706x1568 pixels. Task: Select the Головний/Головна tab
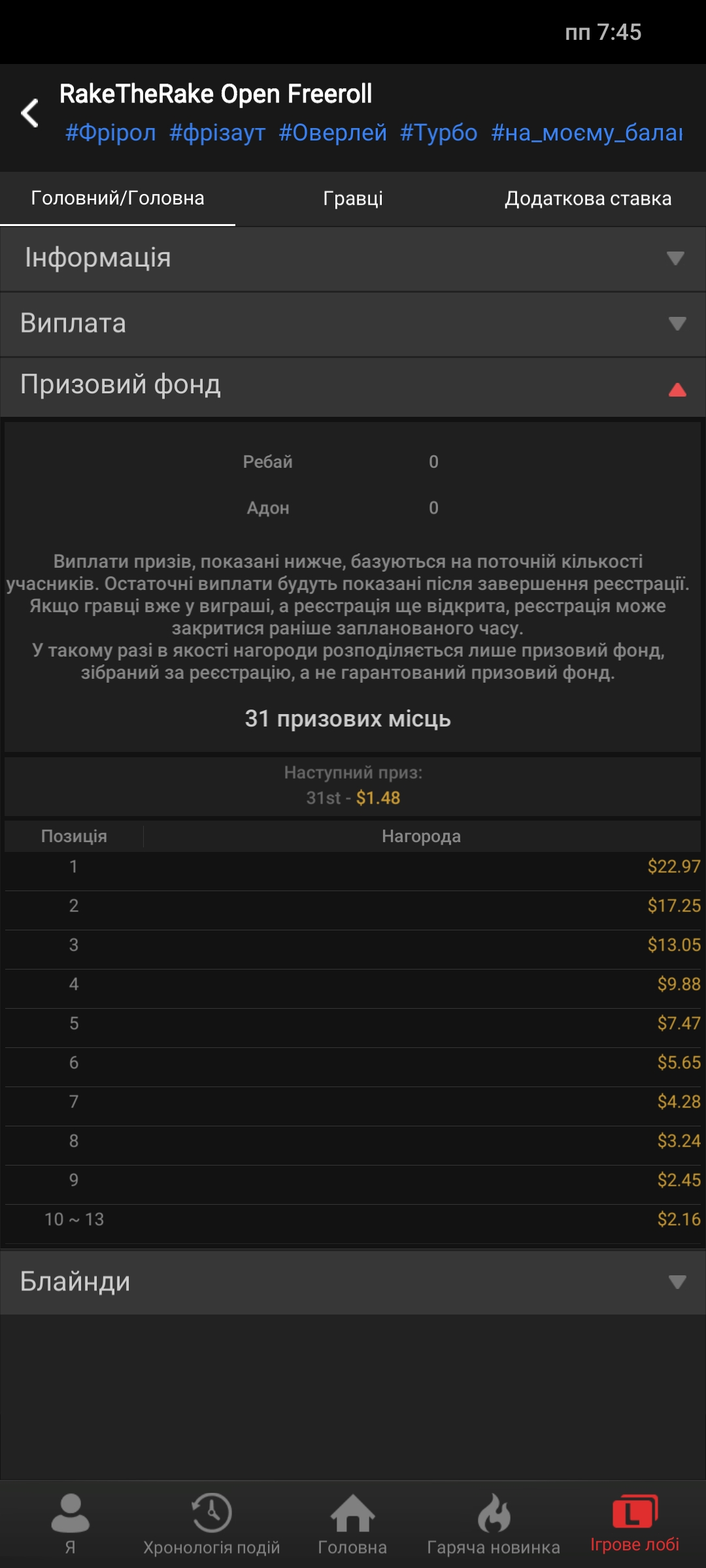pos(118,199)
